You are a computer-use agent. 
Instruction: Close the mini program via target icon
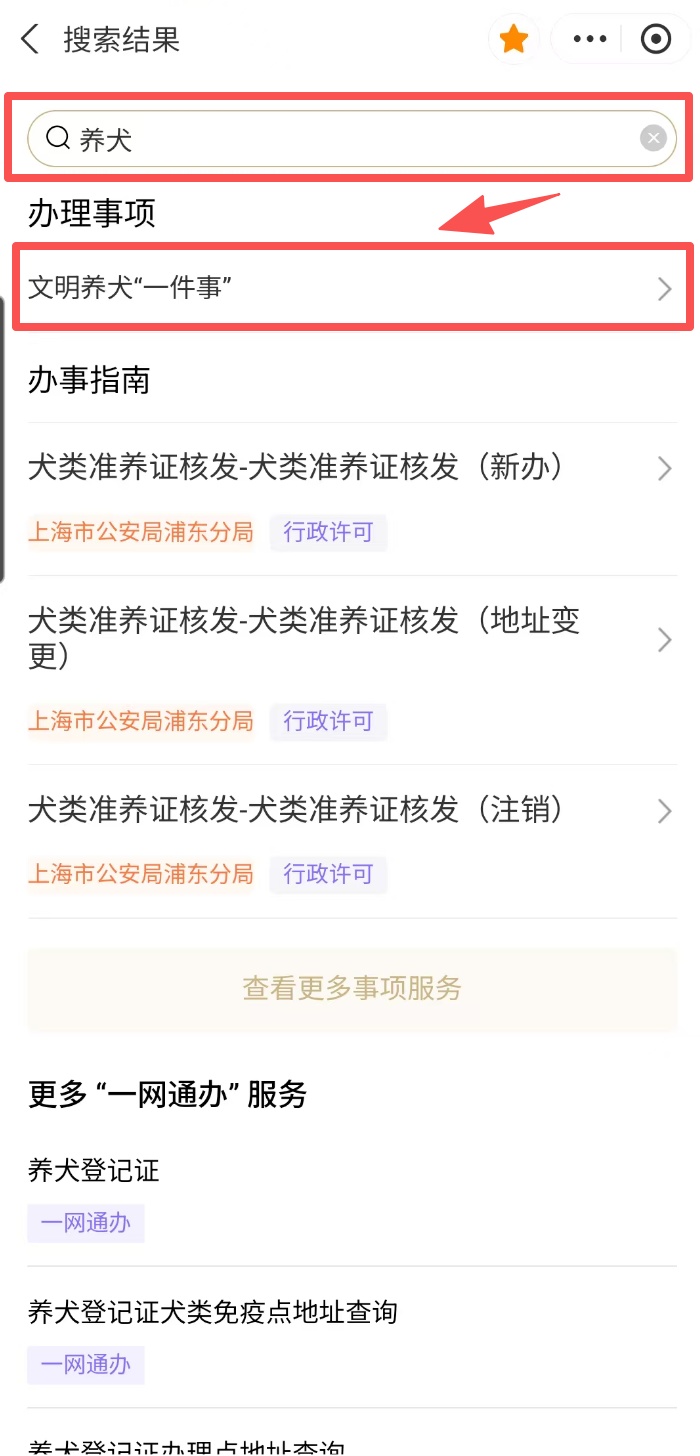pyautogui.click(x=655, y=40)
